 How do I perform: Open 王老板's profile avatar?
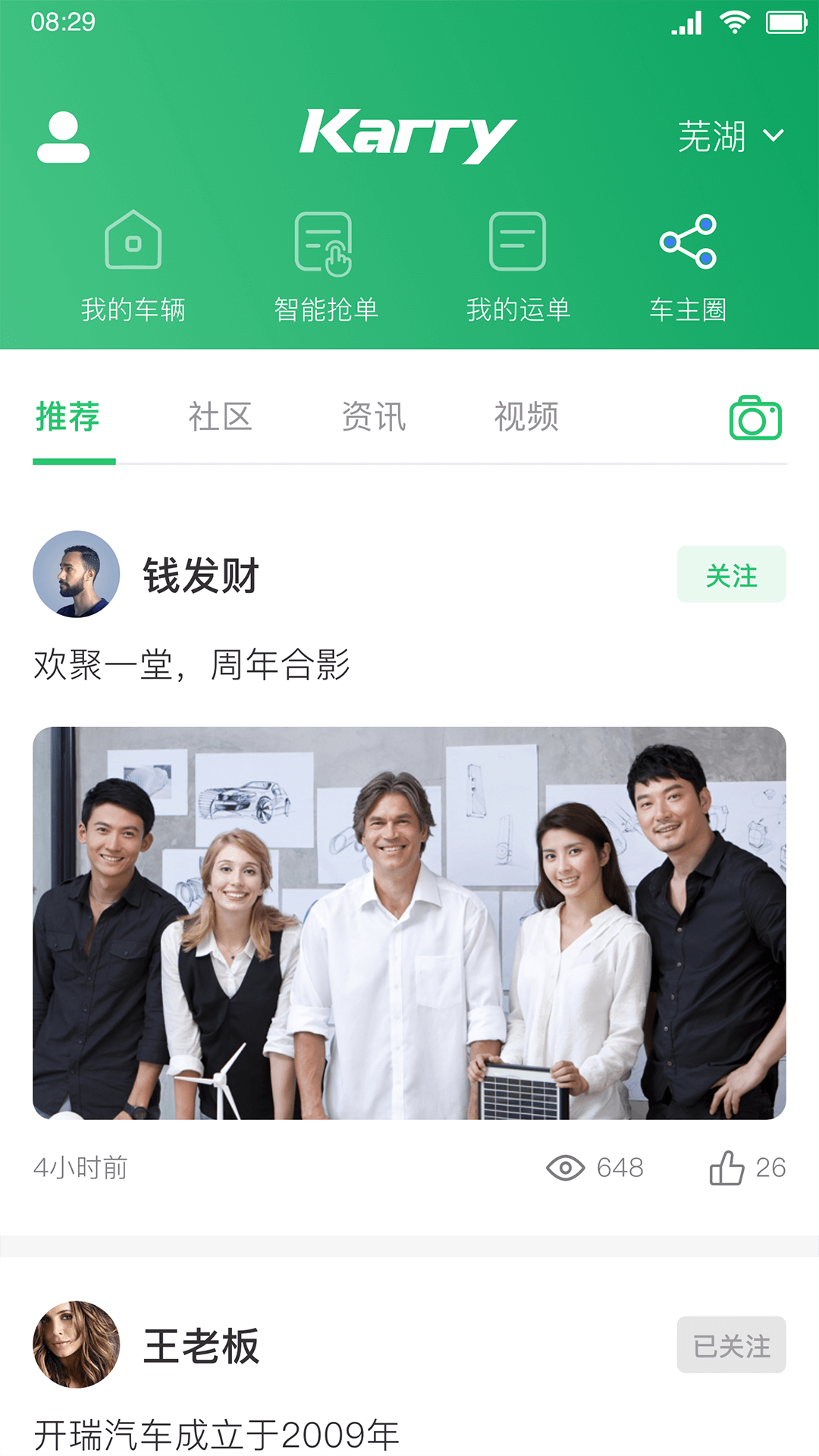77,1345
